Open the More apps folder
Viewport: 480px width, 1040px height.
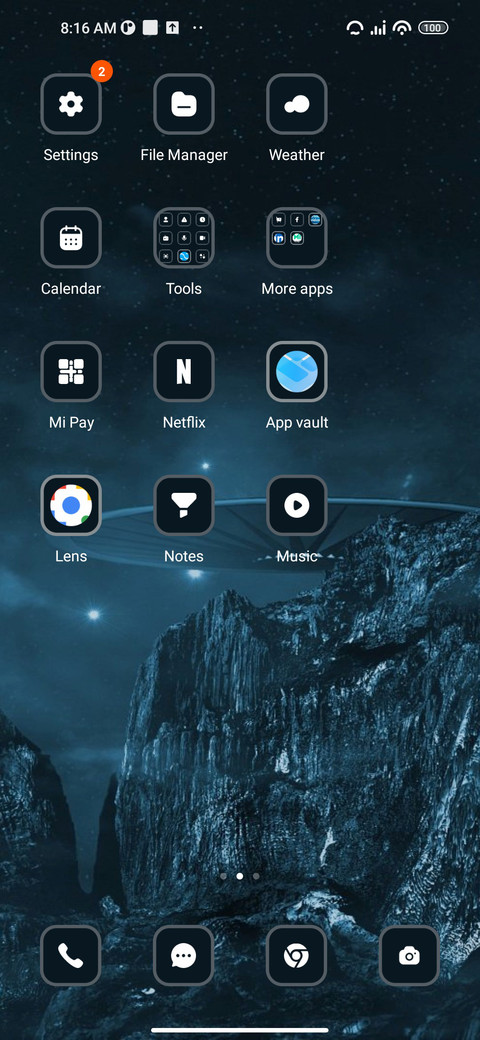(297, 238)
